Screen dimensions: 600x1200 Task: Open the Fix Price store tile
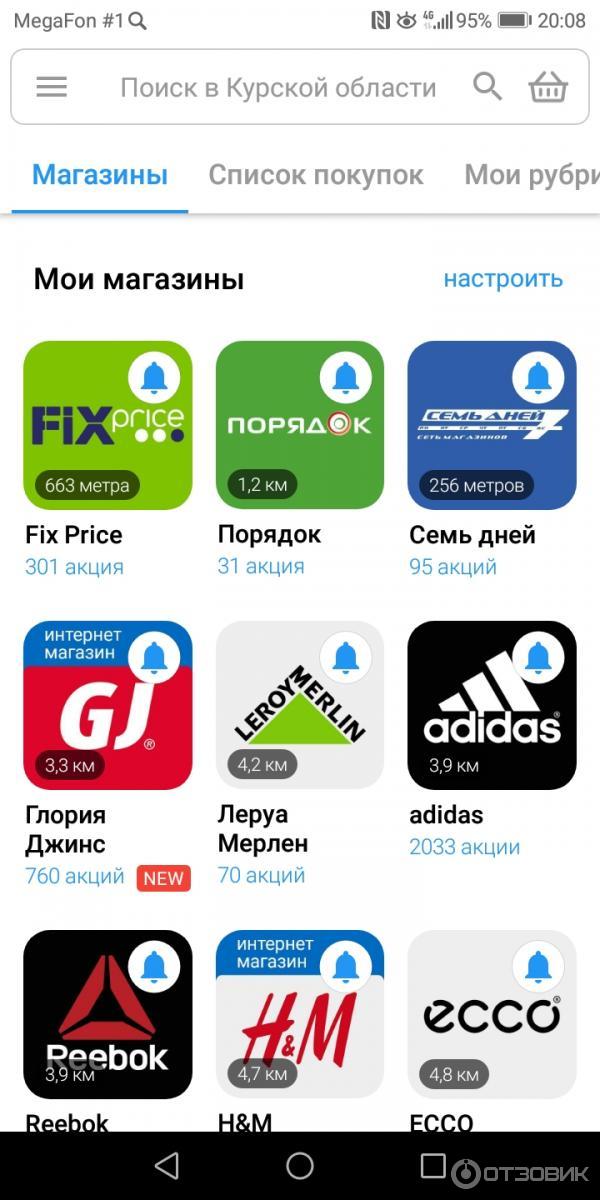tap(107, 425)
